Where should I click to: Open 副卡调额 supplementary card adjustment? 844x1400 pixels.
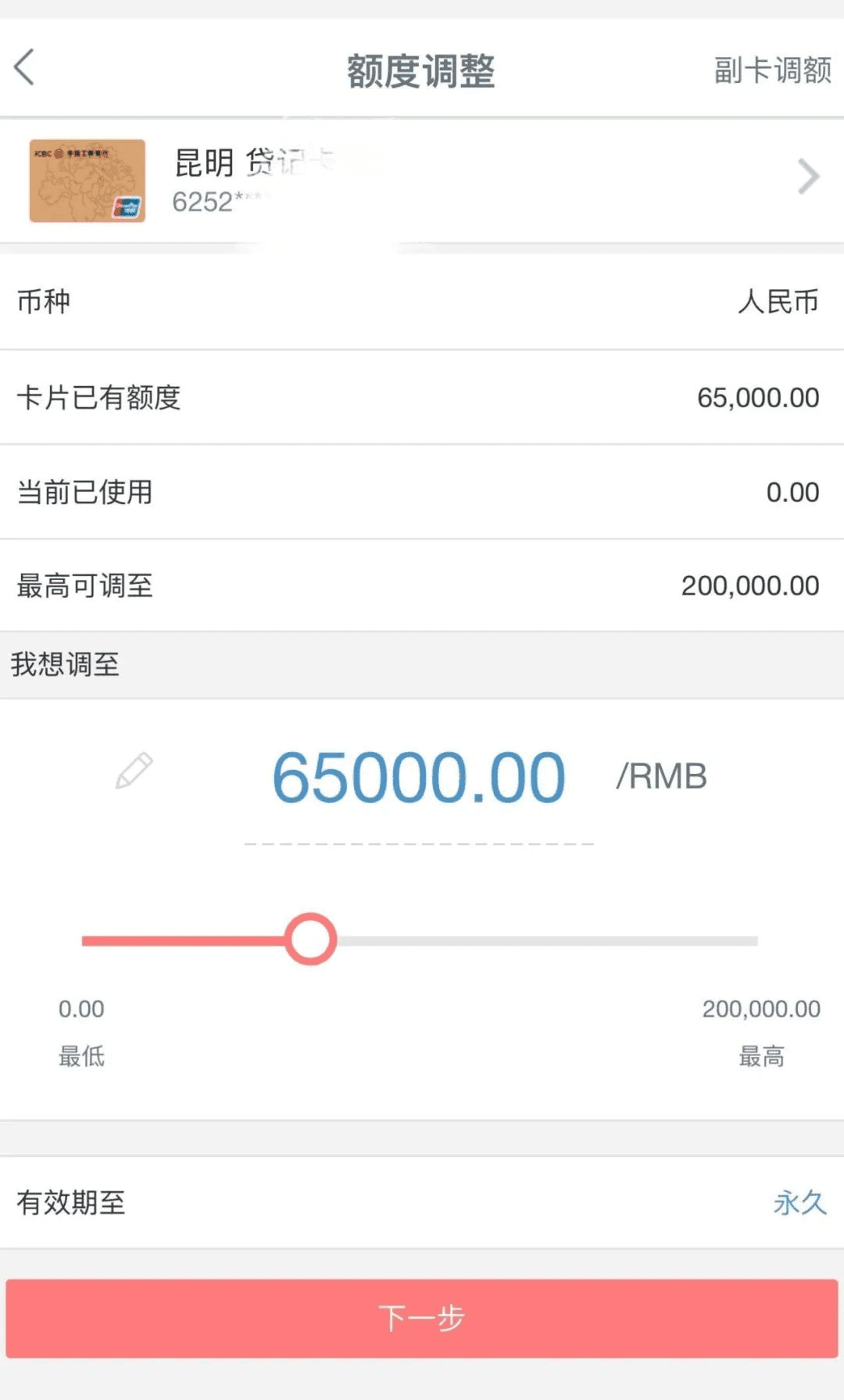pos(772,70)
